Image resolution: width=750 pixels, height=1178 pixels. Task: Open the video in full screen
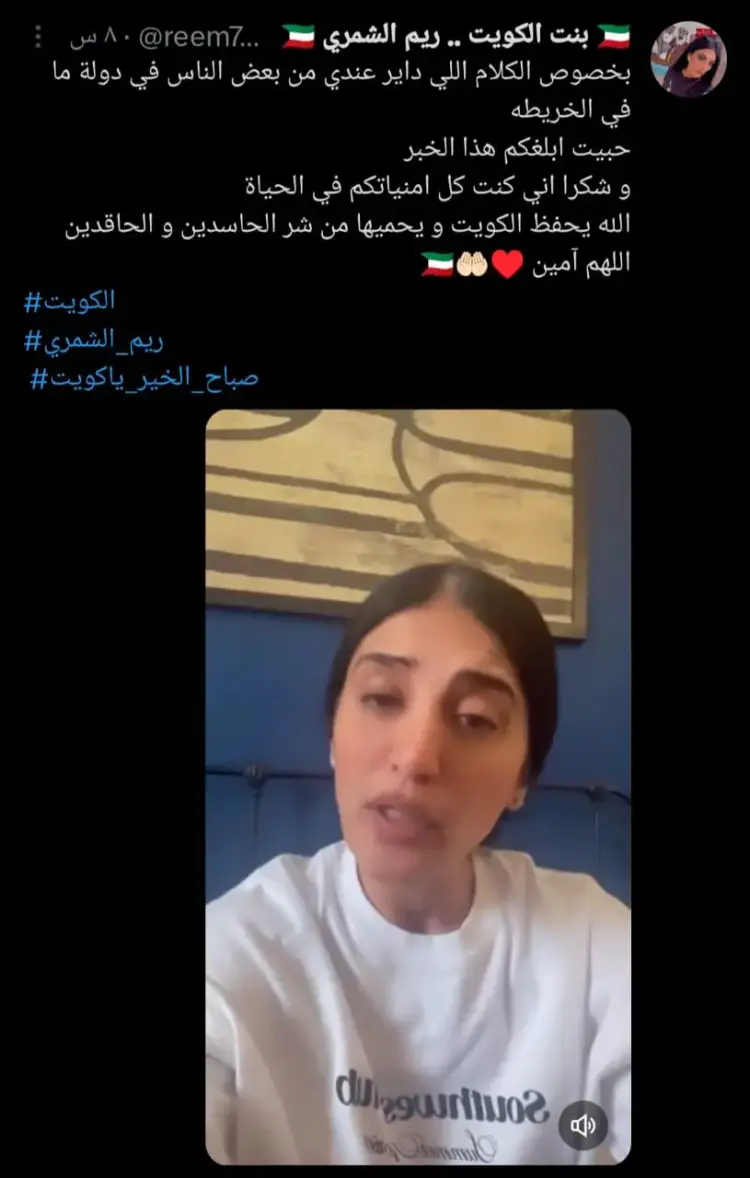(418, 760)
